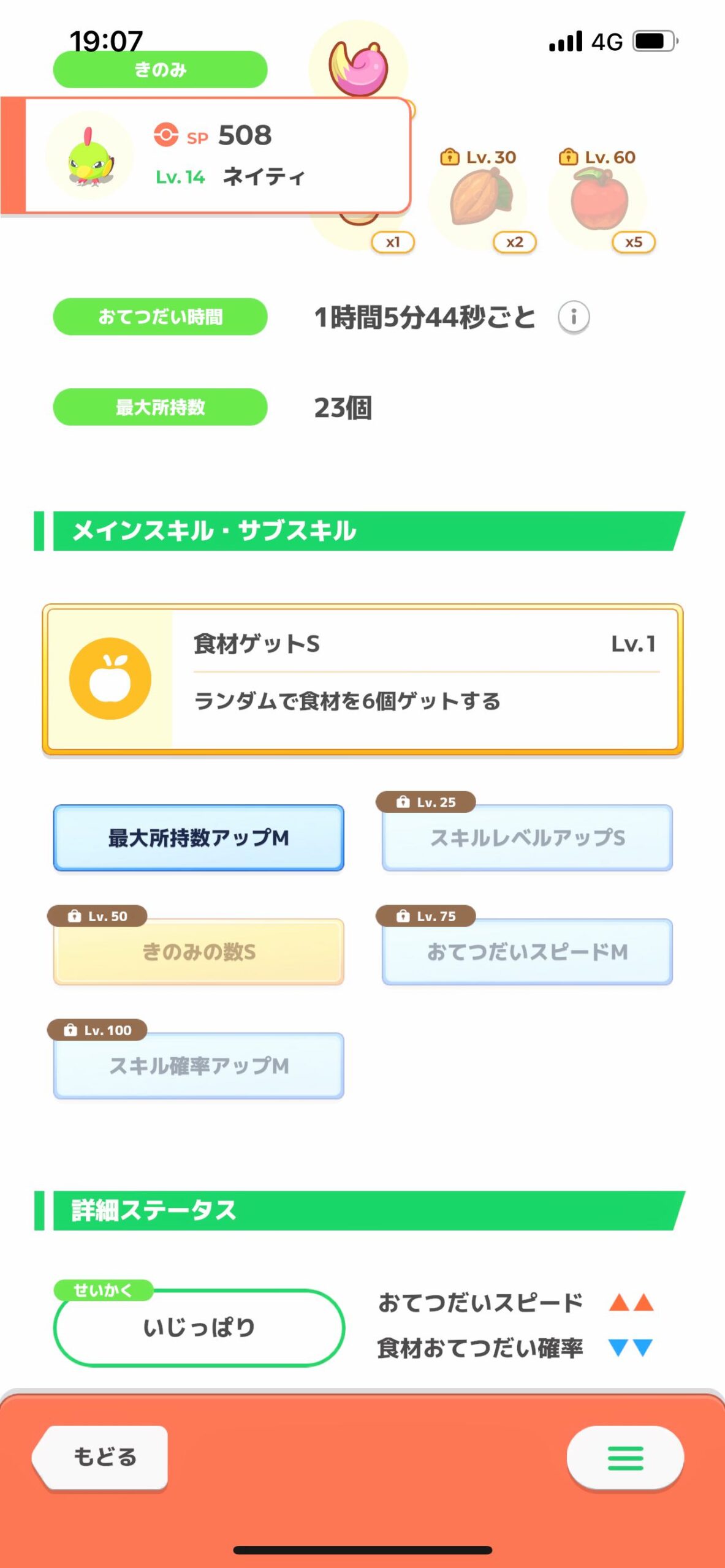Select the 最大所持数アップM sub-skill
Image resolution: width=725 pixels, height=1568 pixels.
click(x=198, y=837)
